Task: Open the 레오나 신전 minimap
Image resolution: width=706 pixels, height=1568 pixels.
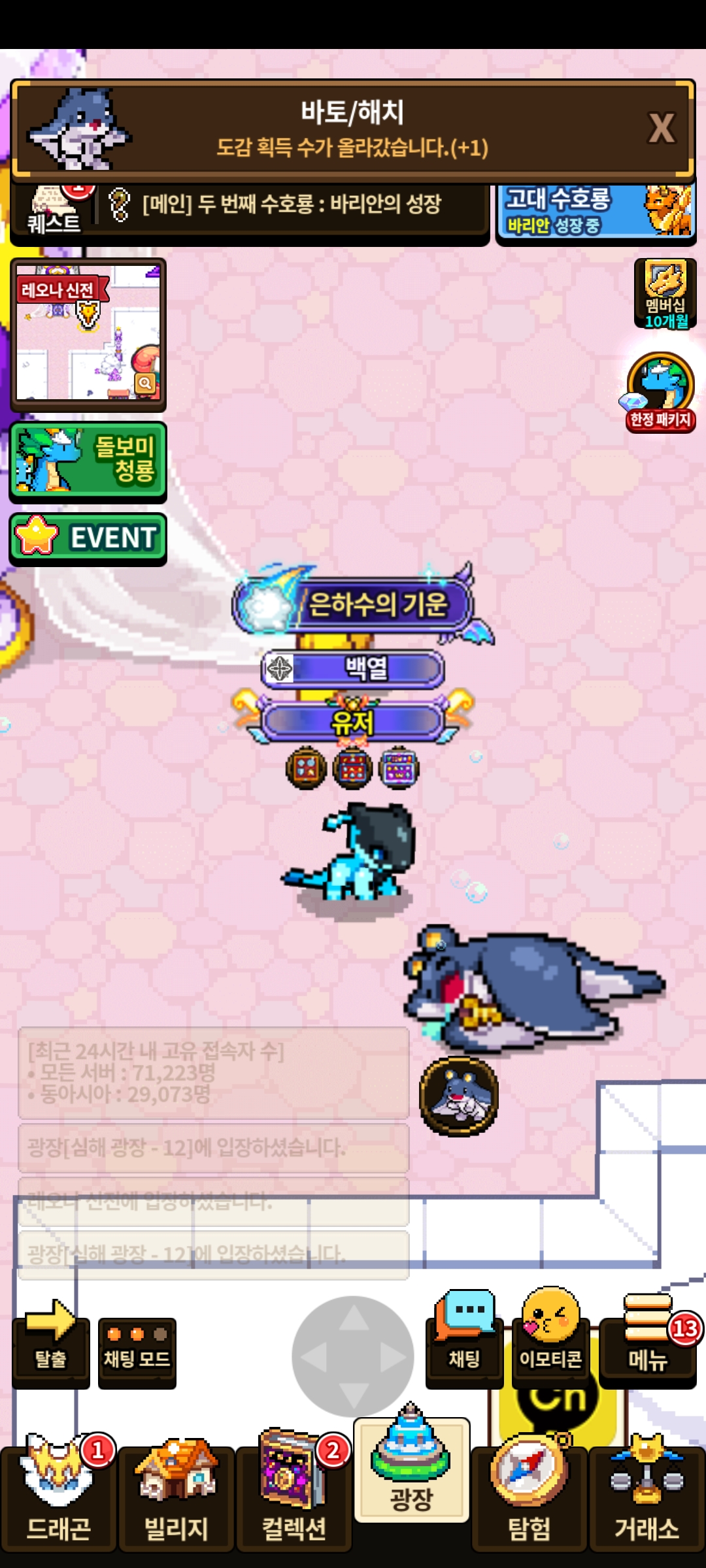Action: point(88,333)
